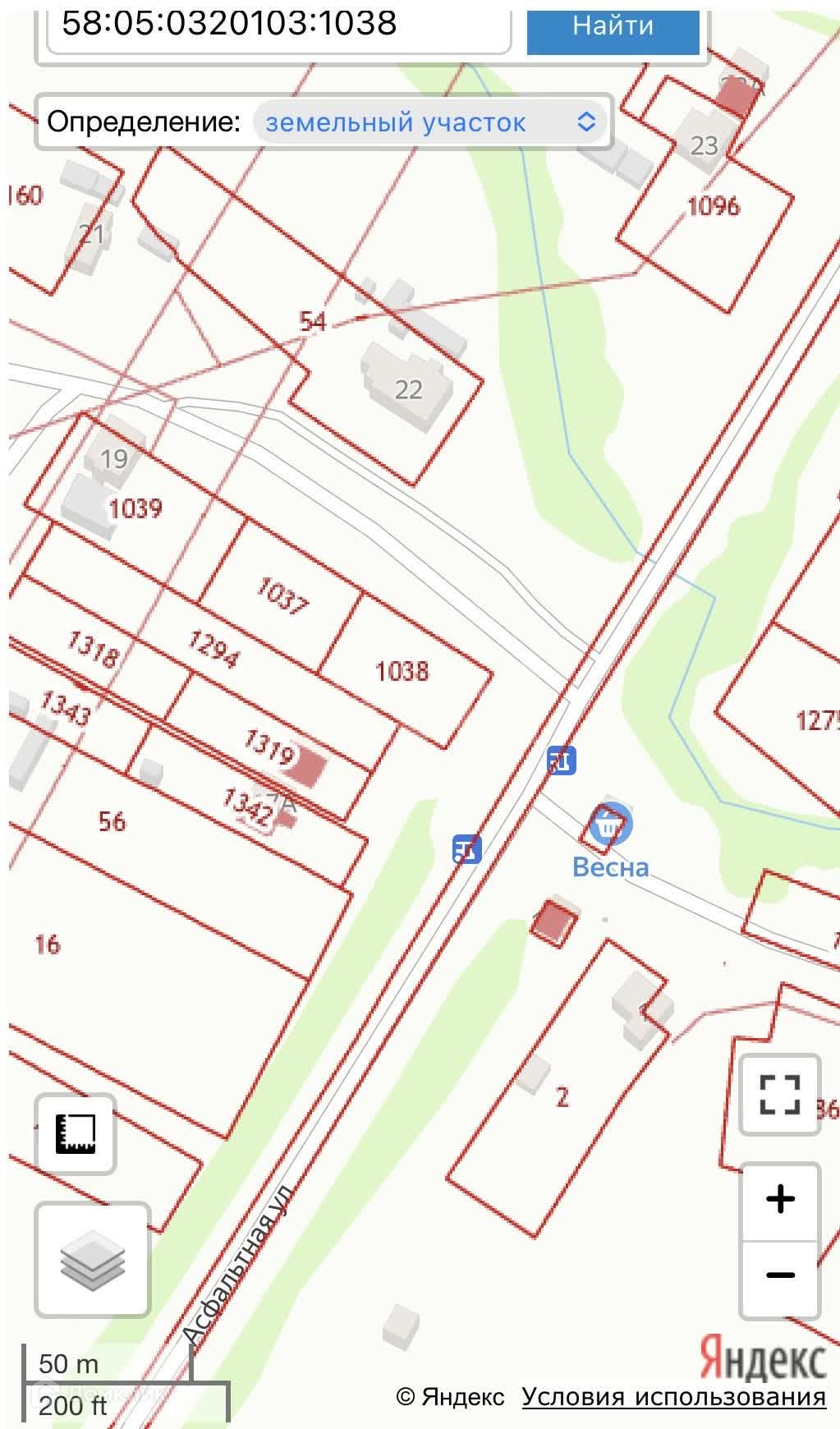Image resolution: width=840 pixels, height=1429 pixels.
Task: Open Условия использования link
Action: [673, 1397]
